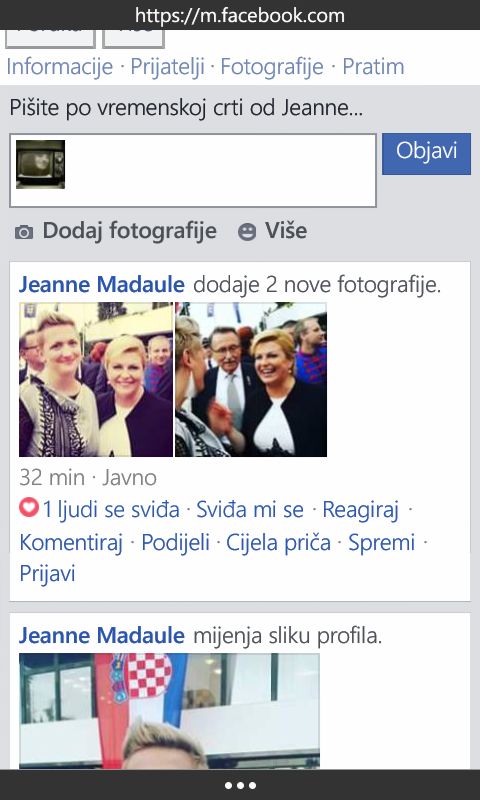Report the post via Prijavi
Viewport: 480px width, 800px height.
pos(47,573)
